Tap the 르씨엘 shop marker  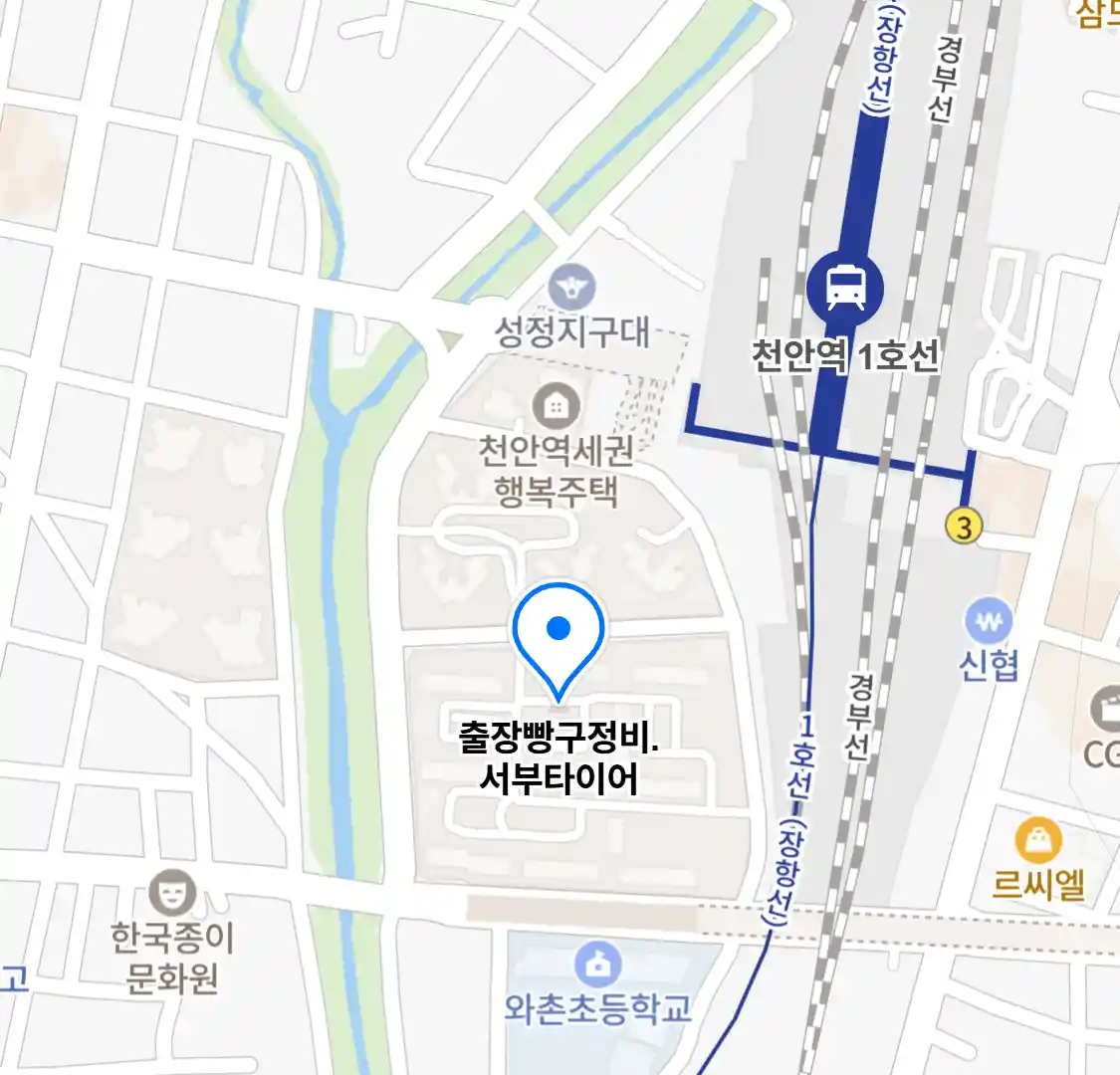click(x=1038, y=842)
